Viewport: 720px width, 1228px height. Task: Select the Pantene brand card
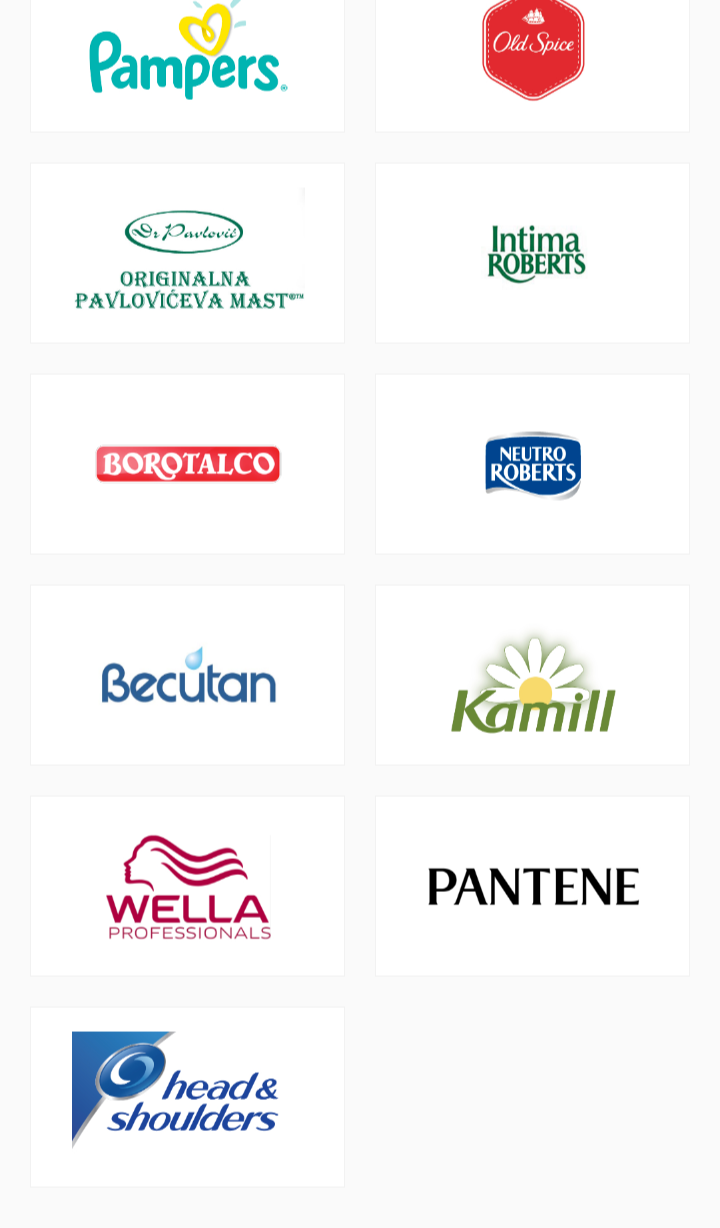[x=532, y=886]
